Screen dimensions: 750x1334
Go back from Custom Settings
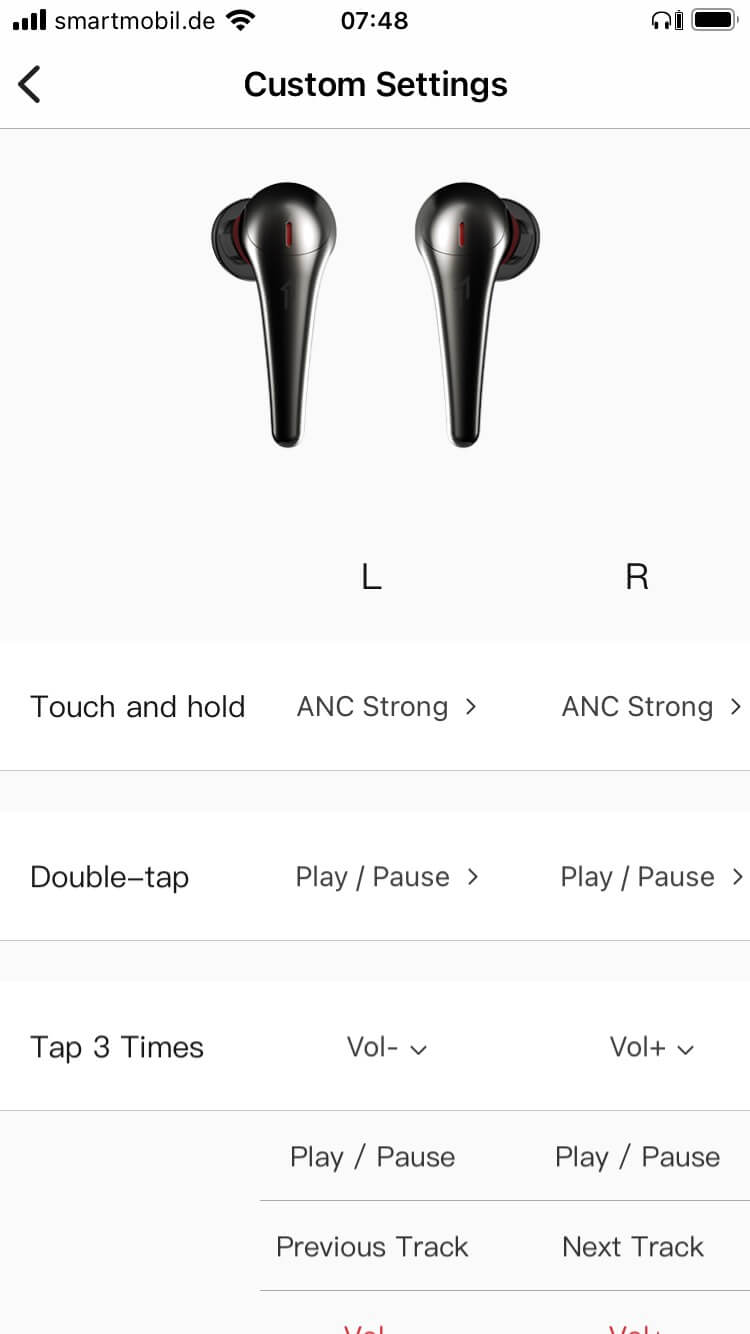point(30,84)
